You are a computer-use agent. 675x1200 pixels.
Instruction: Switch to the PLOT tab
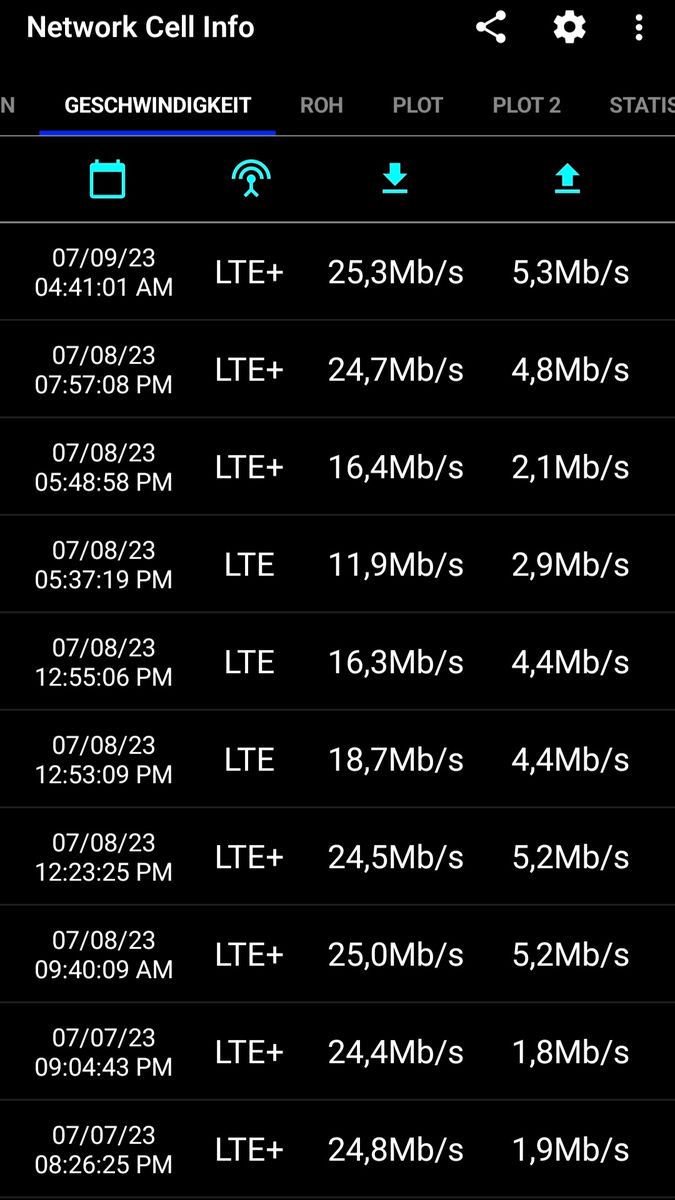(418, 105)
